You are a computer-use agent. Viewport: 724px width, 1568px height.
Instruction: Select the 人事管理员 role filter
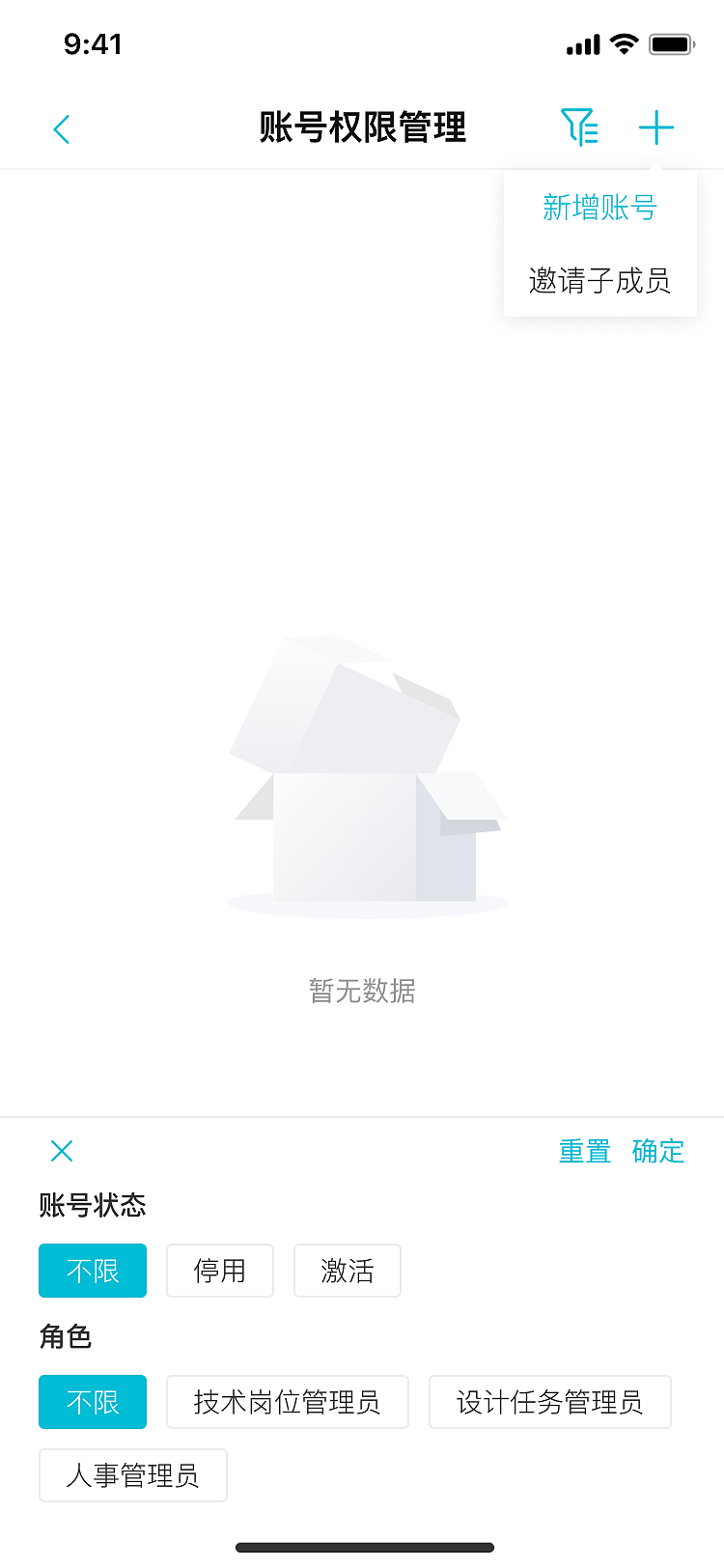[133, 1475]
